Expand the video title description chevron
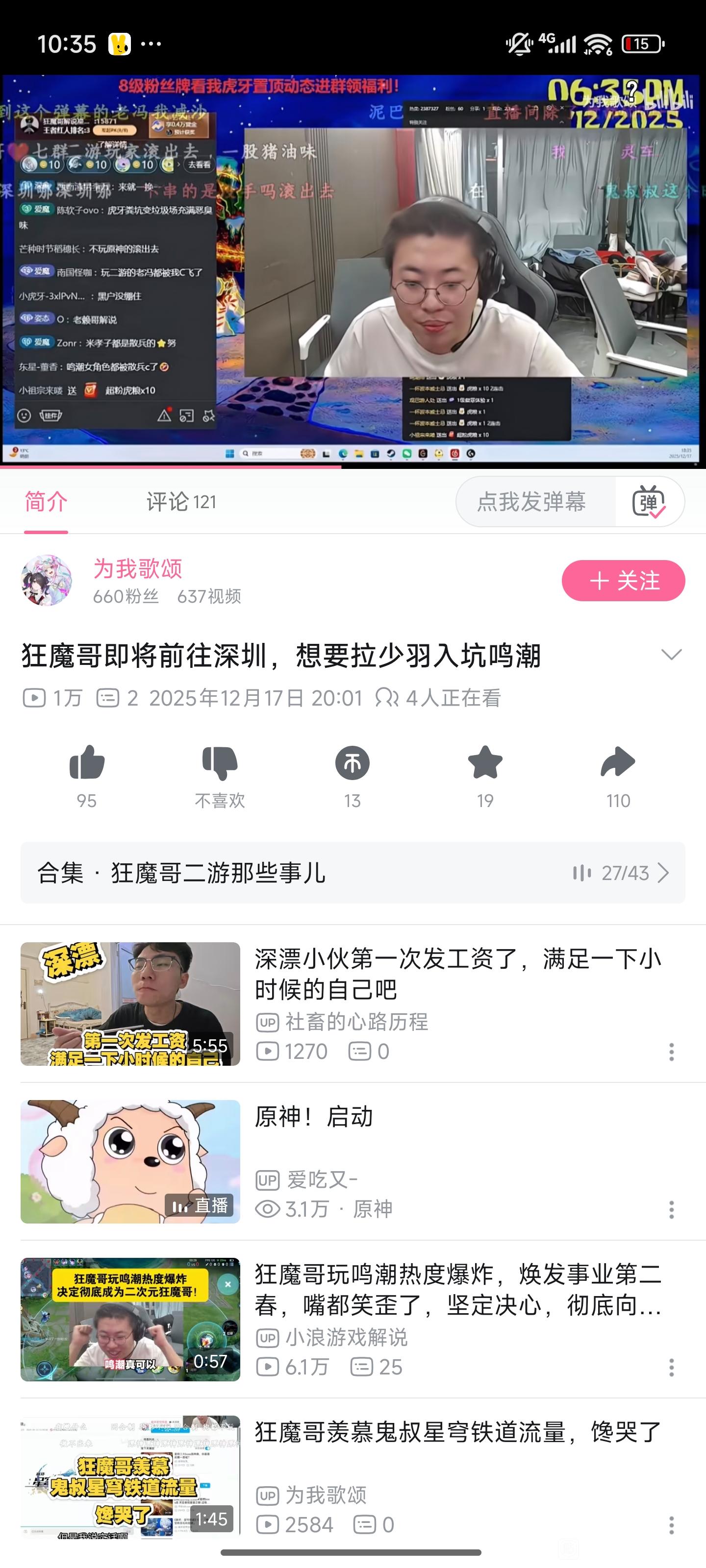706x1568 pixels. click(671, 655)
